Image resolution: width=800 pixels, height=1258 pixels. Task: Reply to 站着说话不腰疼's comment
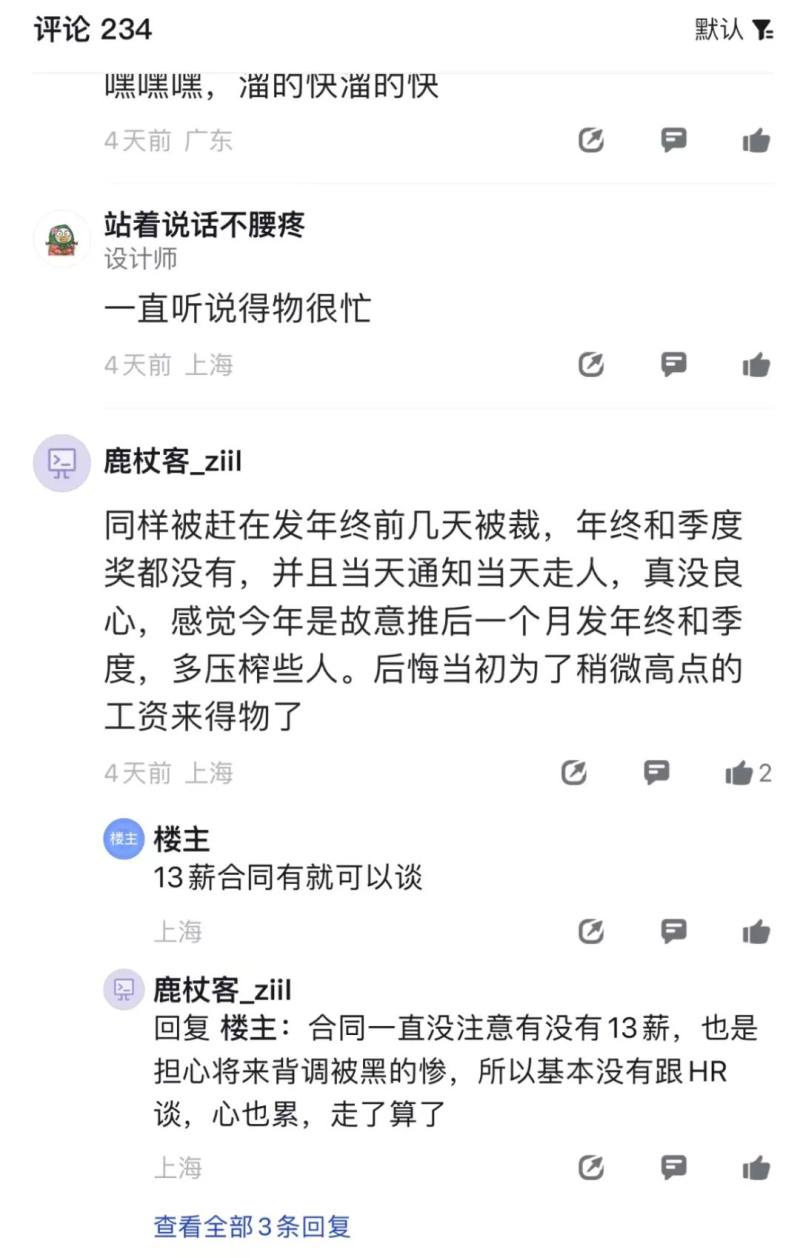pyautogui.click(x=674, y=364)
